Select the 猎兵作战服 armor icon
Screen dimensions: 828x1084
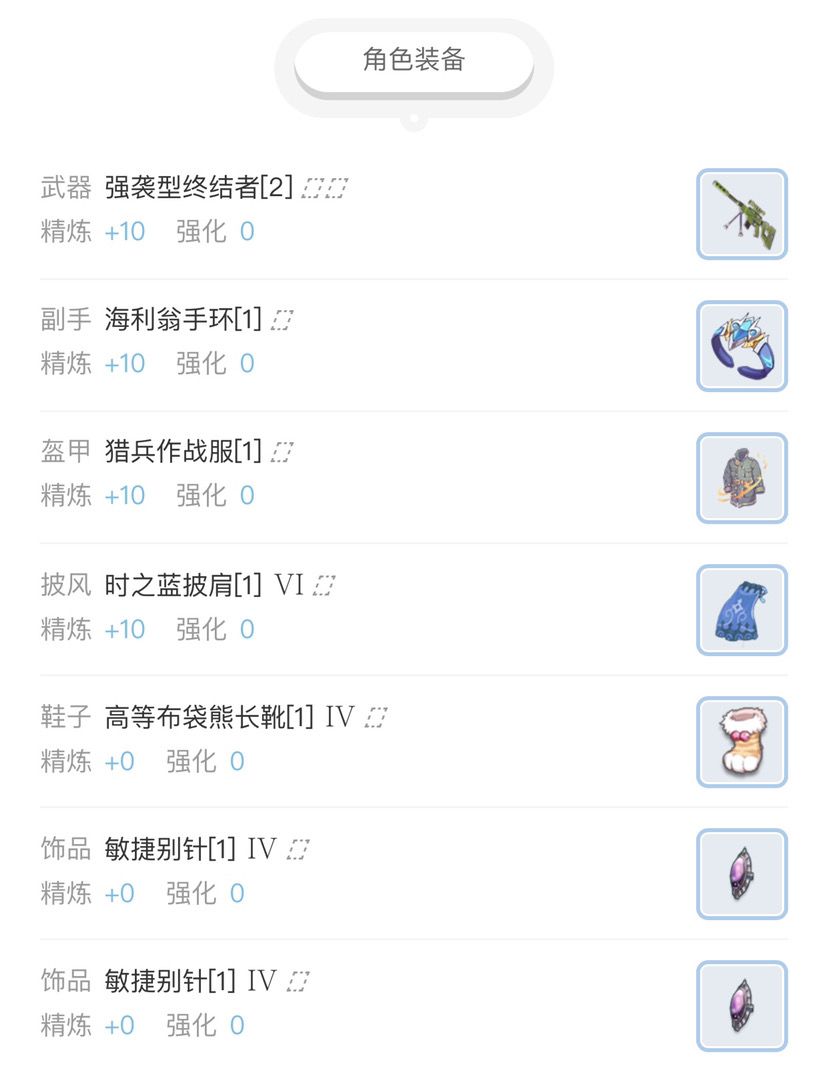(x=741, y=478)
